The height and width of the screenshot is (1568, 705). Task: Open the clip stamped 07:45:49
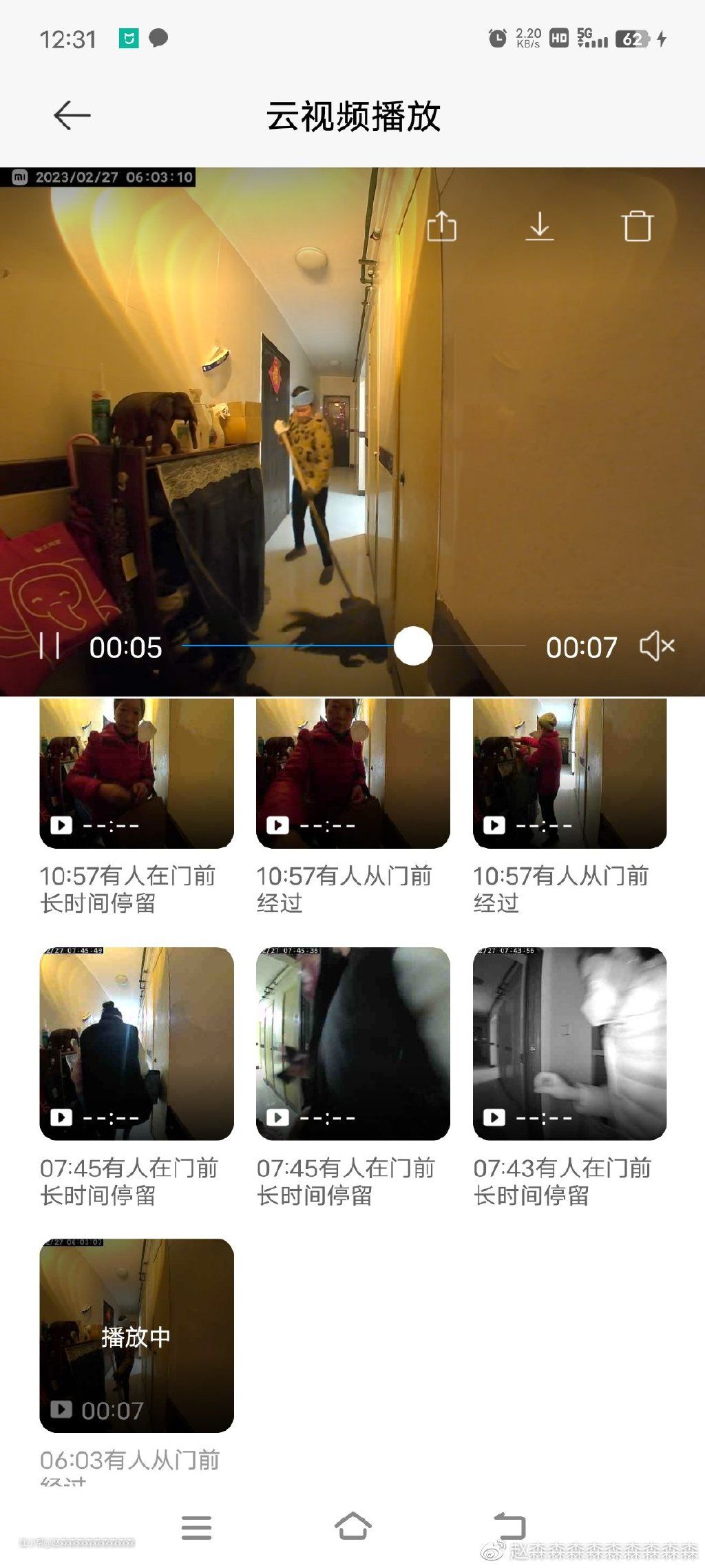(x=136, y=1043)
